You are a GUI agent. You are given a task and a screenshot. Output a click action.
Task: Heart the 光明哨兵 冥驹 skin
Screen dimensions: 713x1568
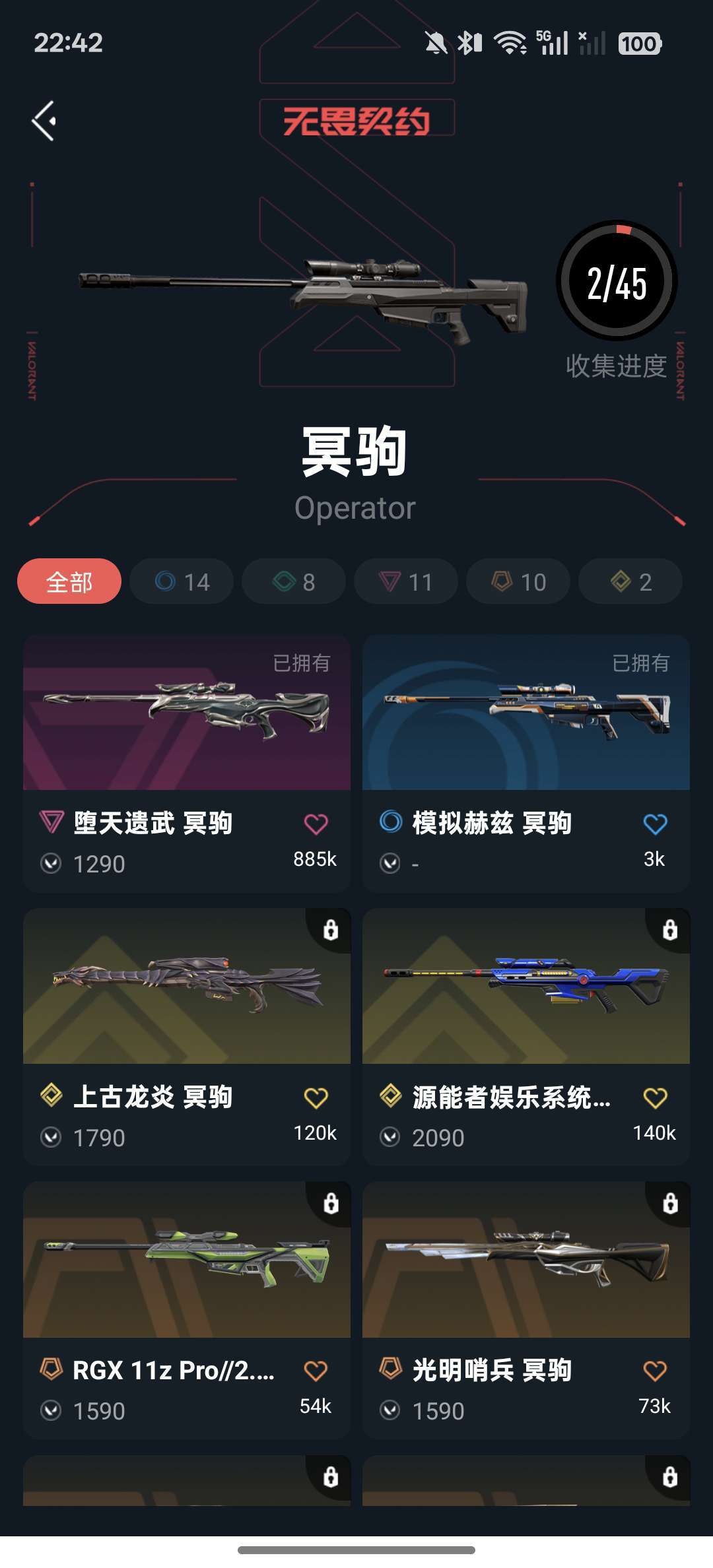coord(655,1371)
